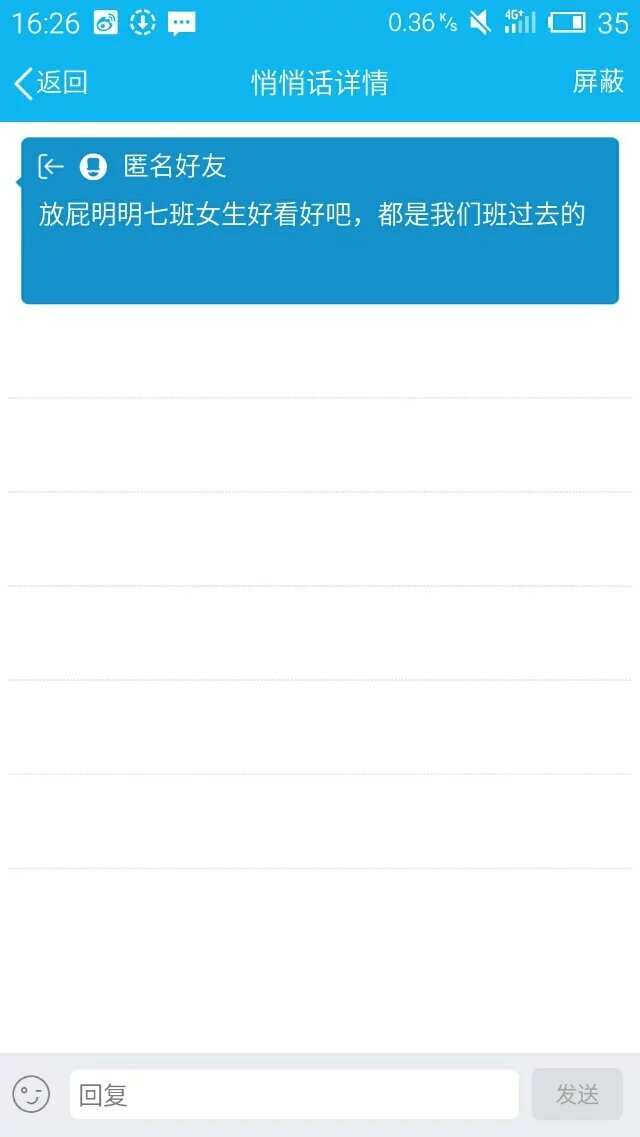This screenshot has width=640, height=1137.
Task: Focus the 回复 reply text field
Action: point(294,1094)
